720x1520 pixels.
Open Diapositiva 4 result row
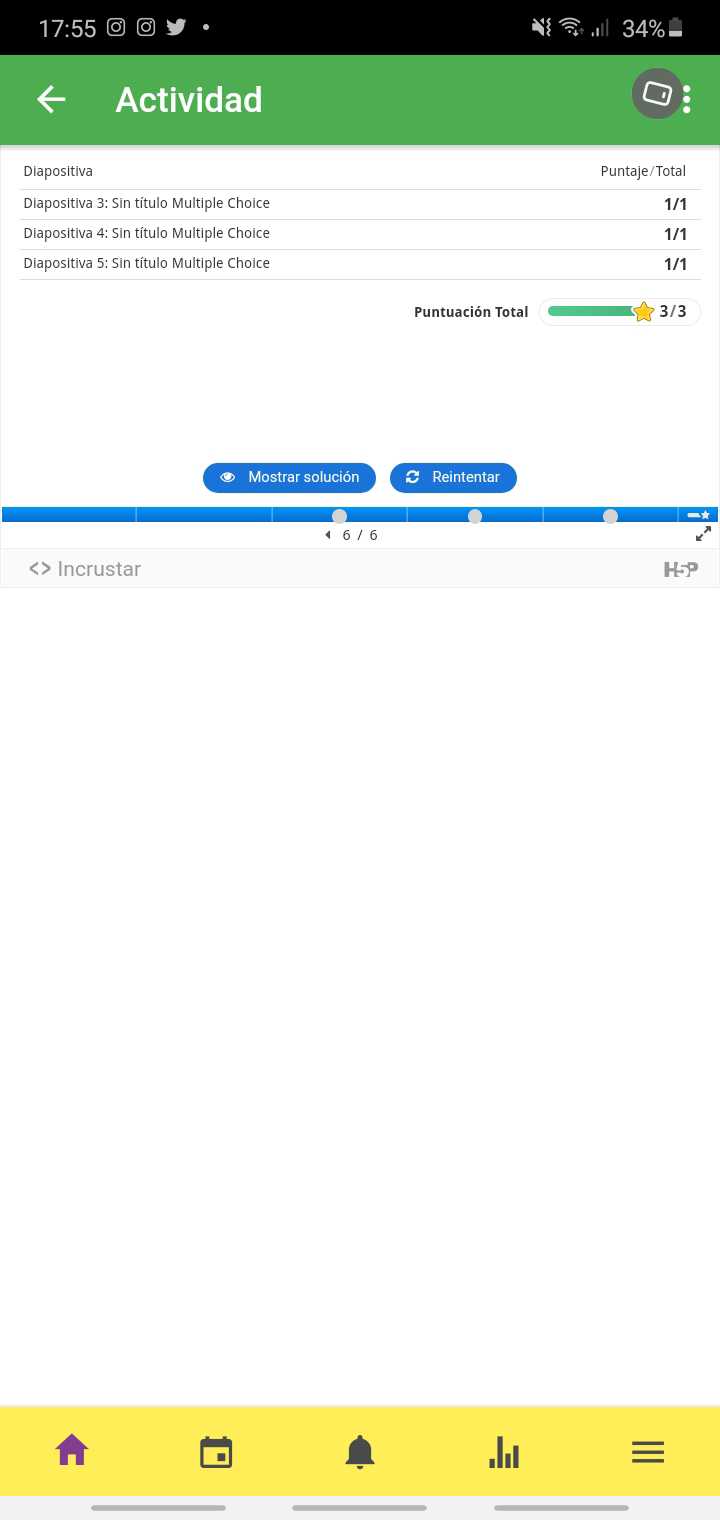point(147,234)
